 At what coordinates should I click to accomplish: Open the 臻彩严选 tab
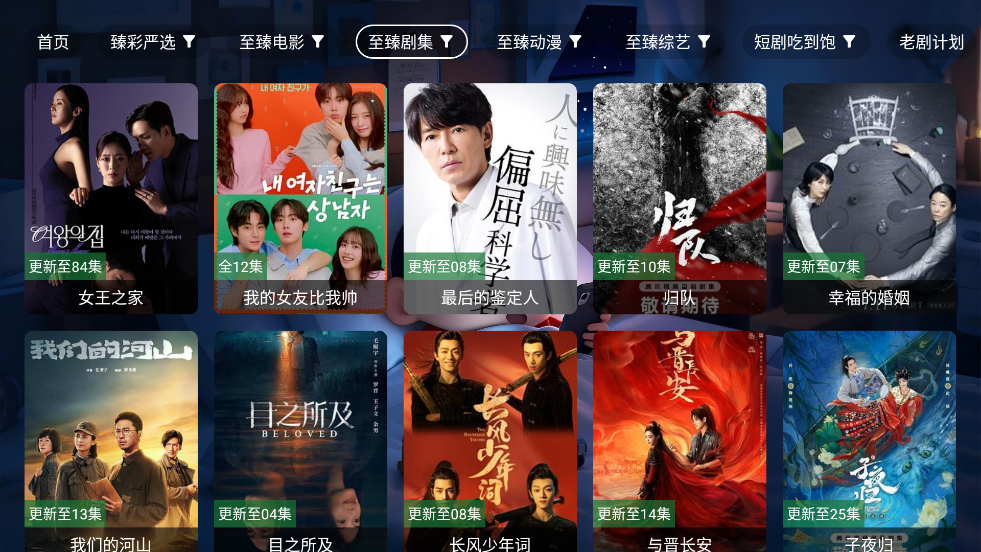click(x=153, y=42)
